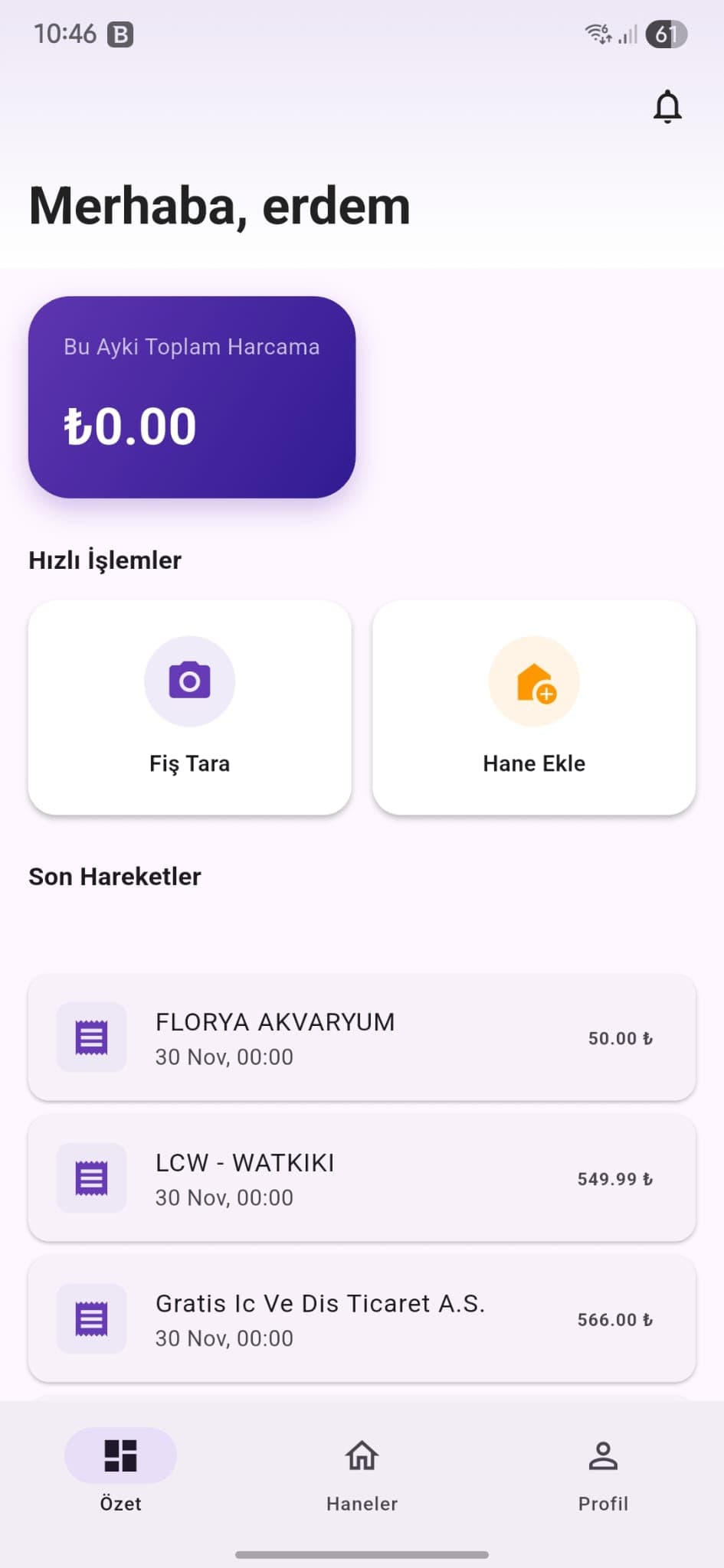
Task: Open the notification bell
Action: 666,106
